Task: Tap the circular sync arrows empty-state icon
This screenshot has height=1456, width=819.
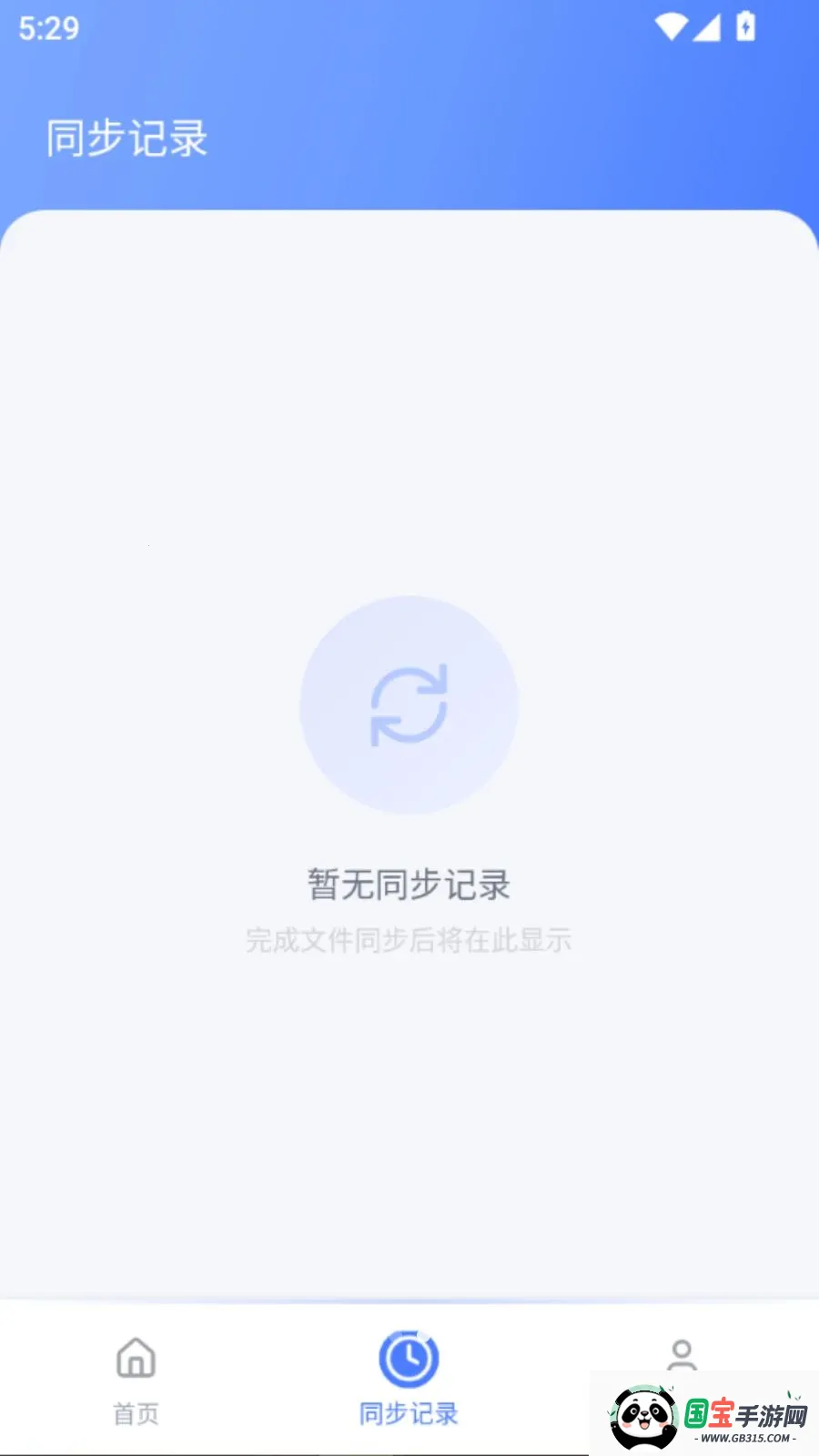Action: point(409,705)
